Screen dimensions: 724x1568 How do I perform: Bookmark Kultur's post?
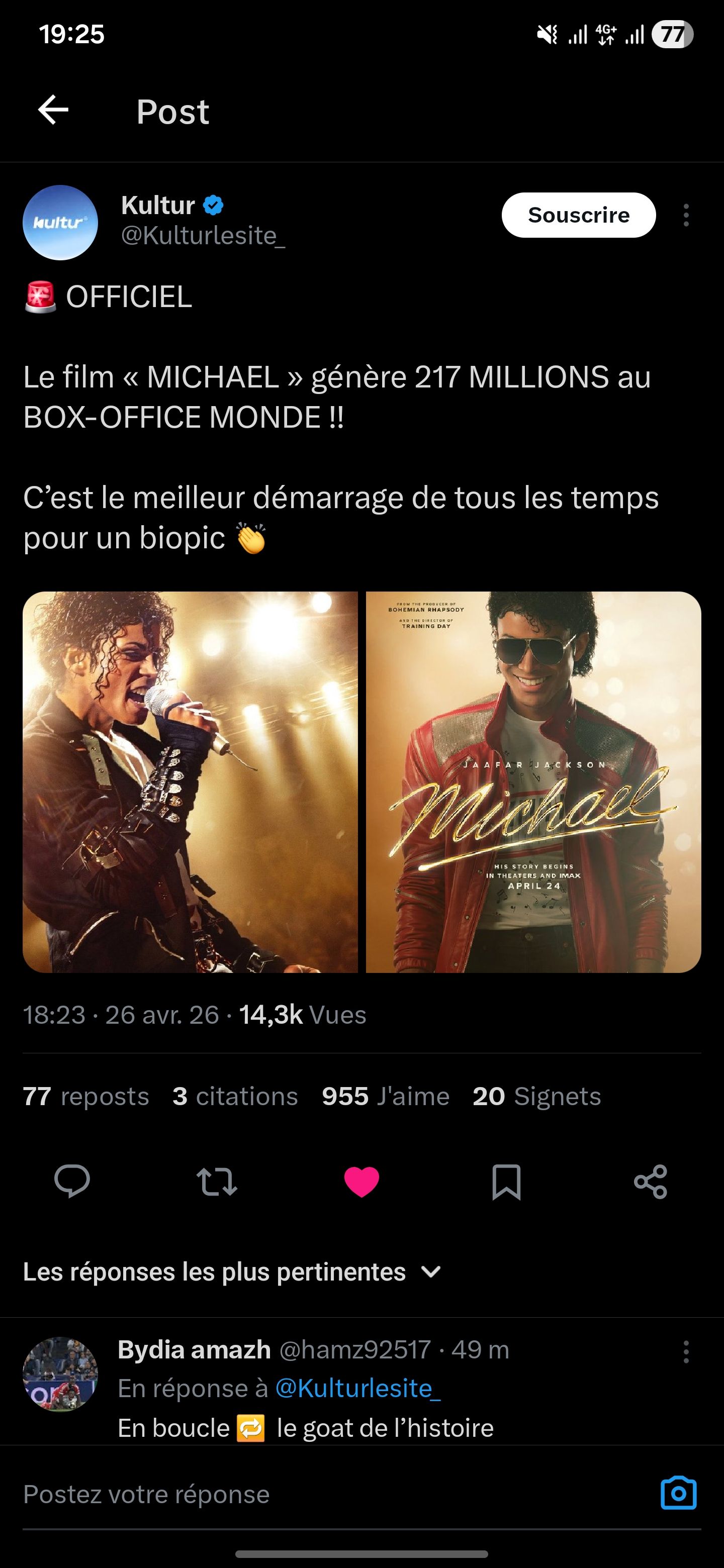pyautogui.click(x=506, y=1182)
